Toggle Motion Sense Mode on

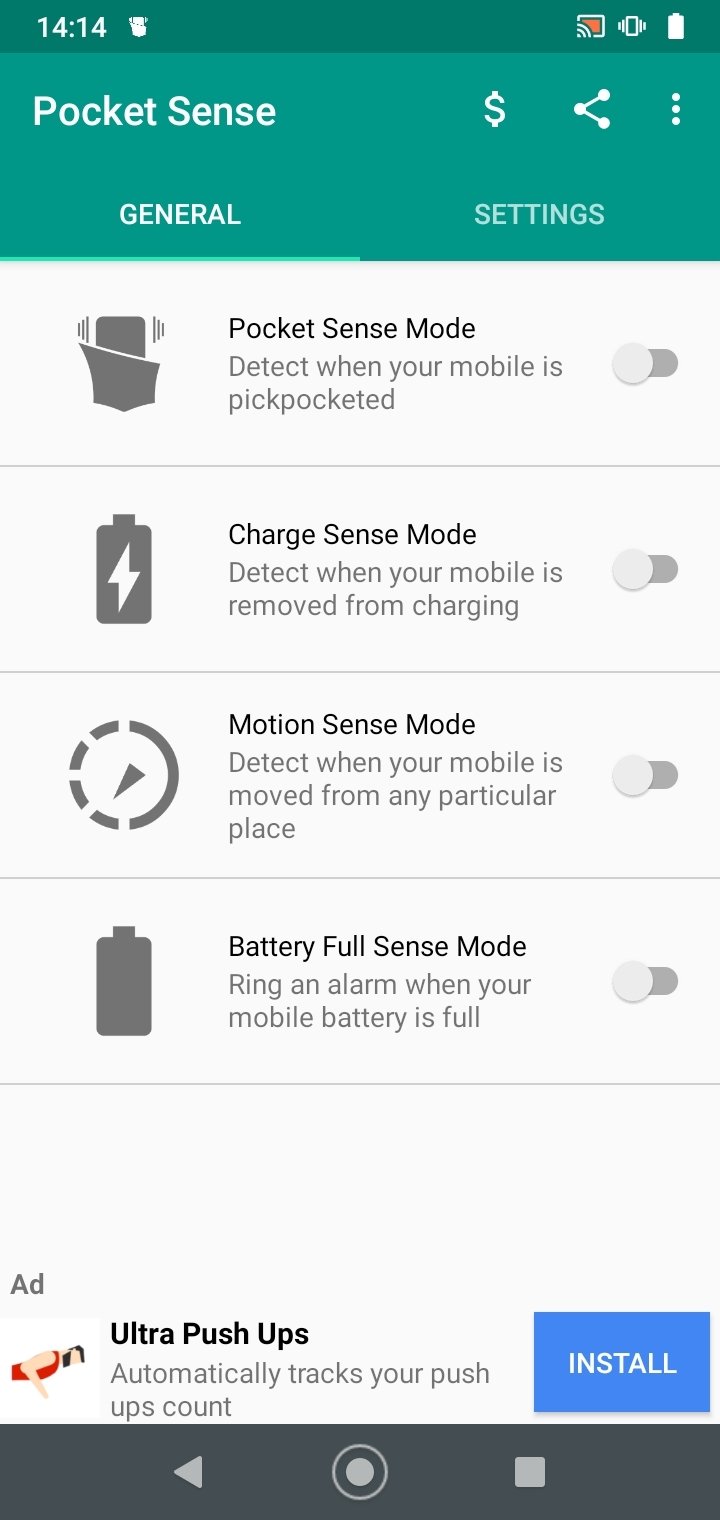tap(645, 776)
